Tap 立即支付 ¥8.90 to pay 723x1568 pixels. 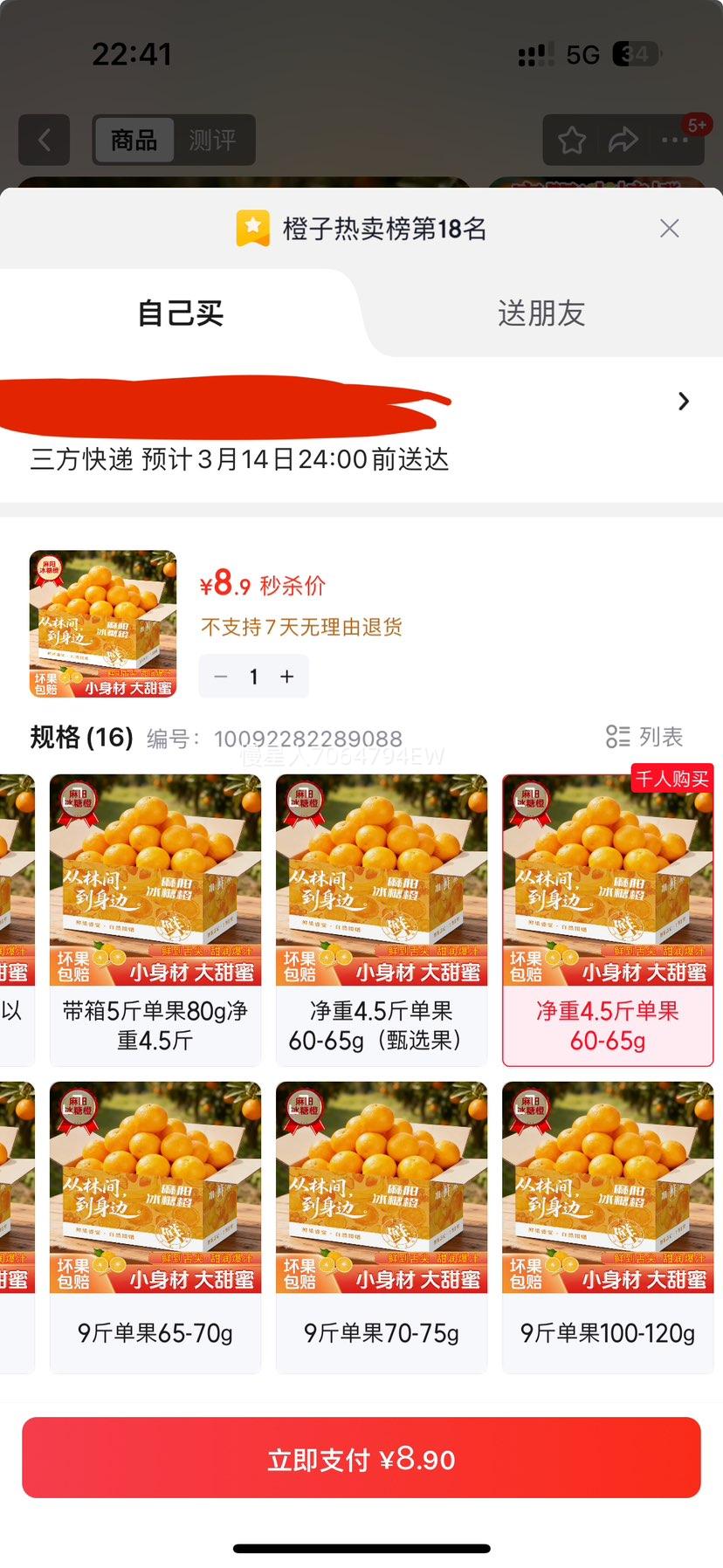pos(361,1459)
